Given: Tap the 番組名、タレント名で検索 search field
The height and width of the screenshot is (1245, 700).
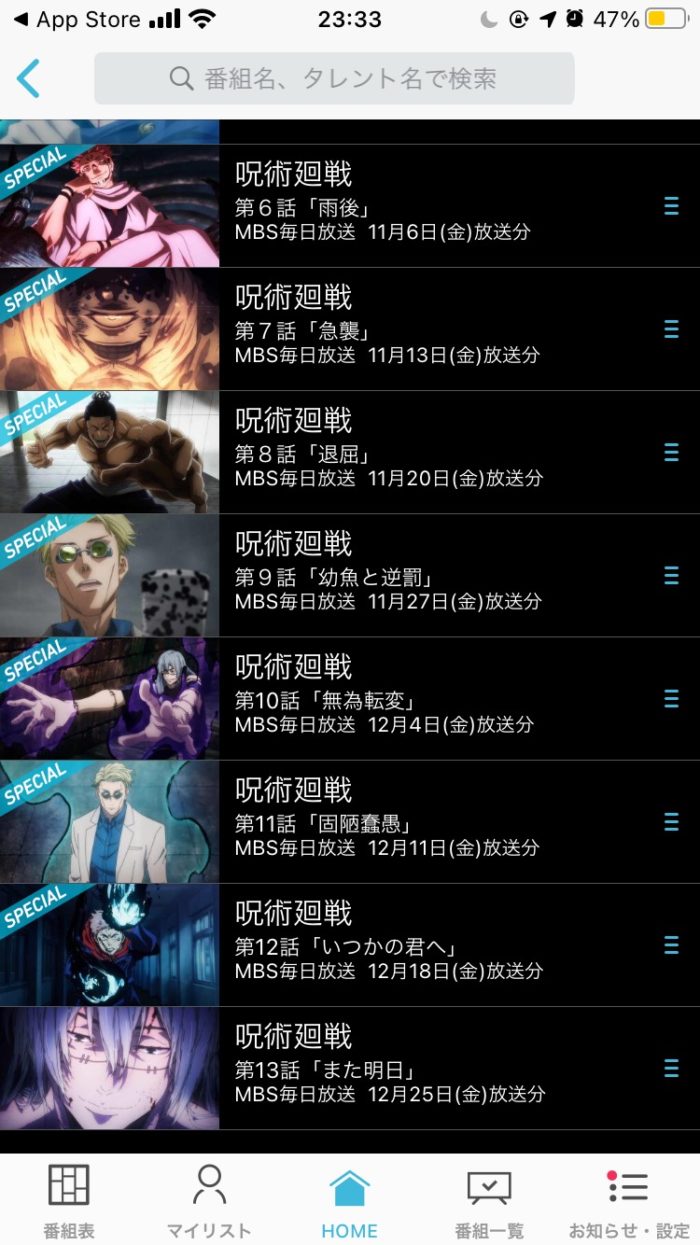Looking at the screenshot, I should click(334, 79).
